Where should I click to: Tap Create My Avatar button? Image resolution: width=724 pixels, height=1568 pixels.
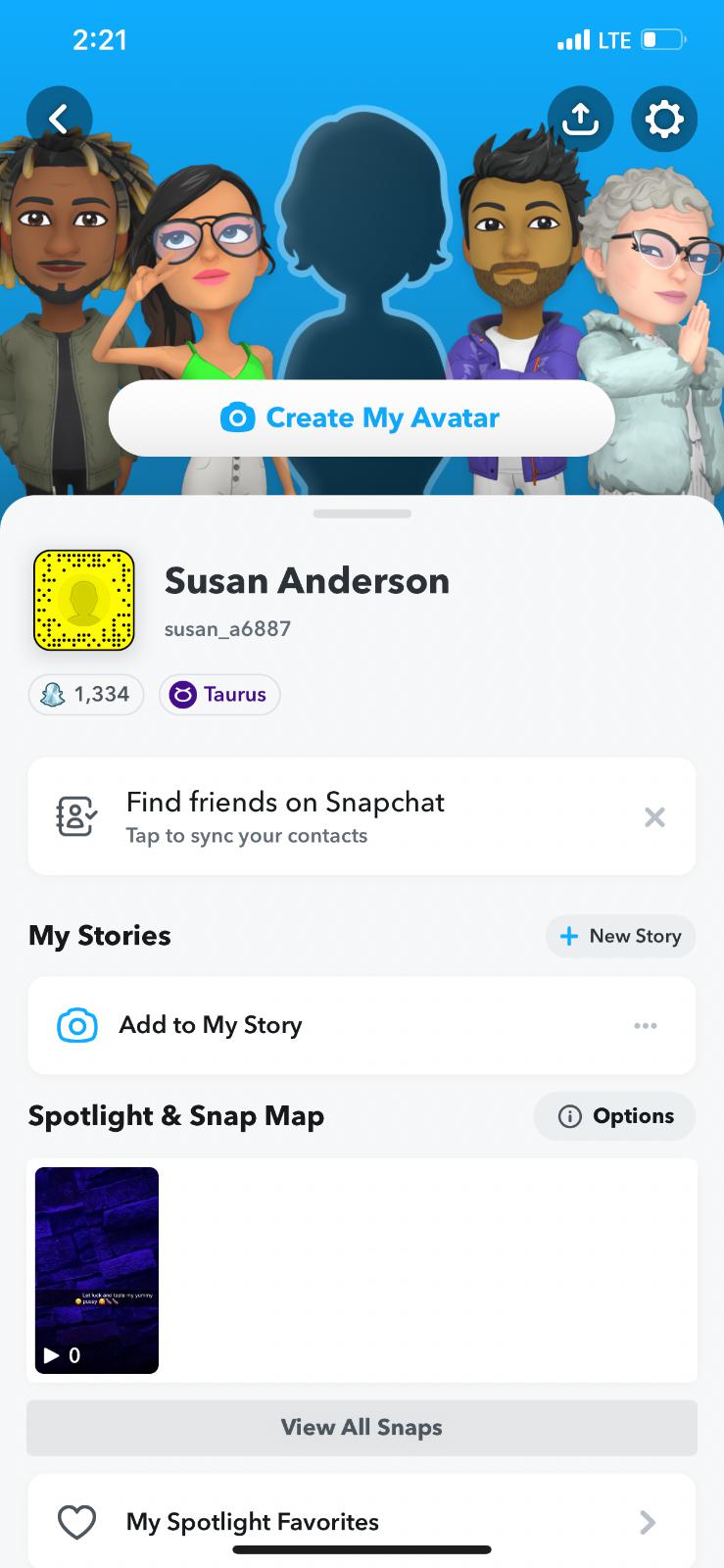tap(362, 418)
